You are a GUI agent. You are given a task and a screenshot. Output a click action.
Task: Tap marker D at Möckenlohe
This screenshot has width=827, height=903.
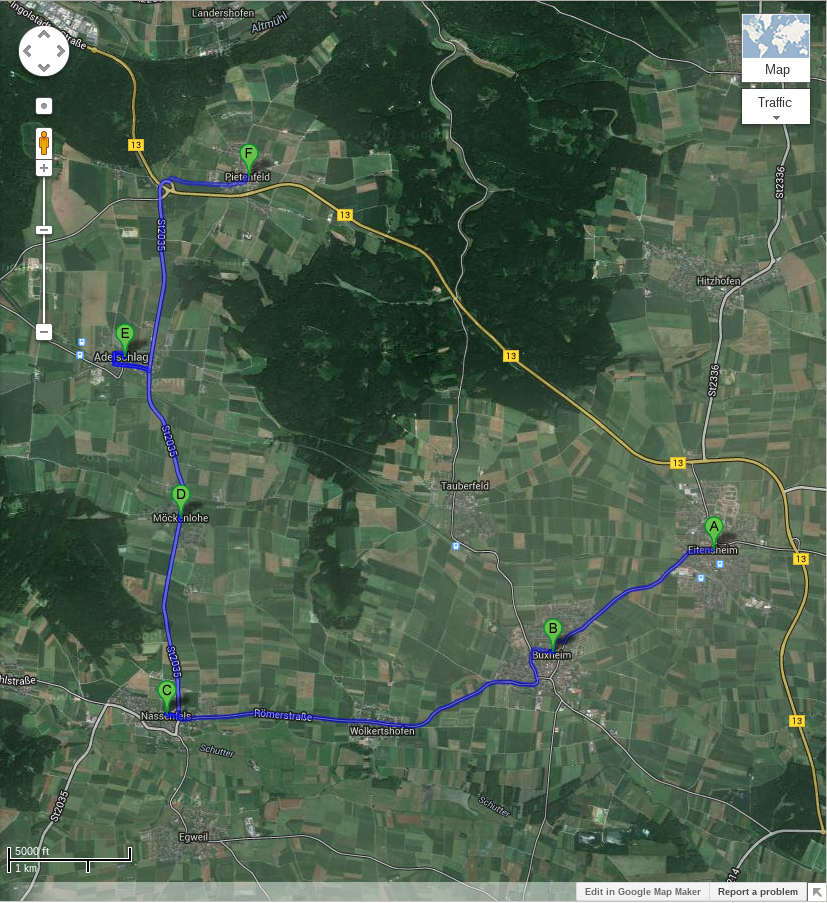tap(181, 496)
